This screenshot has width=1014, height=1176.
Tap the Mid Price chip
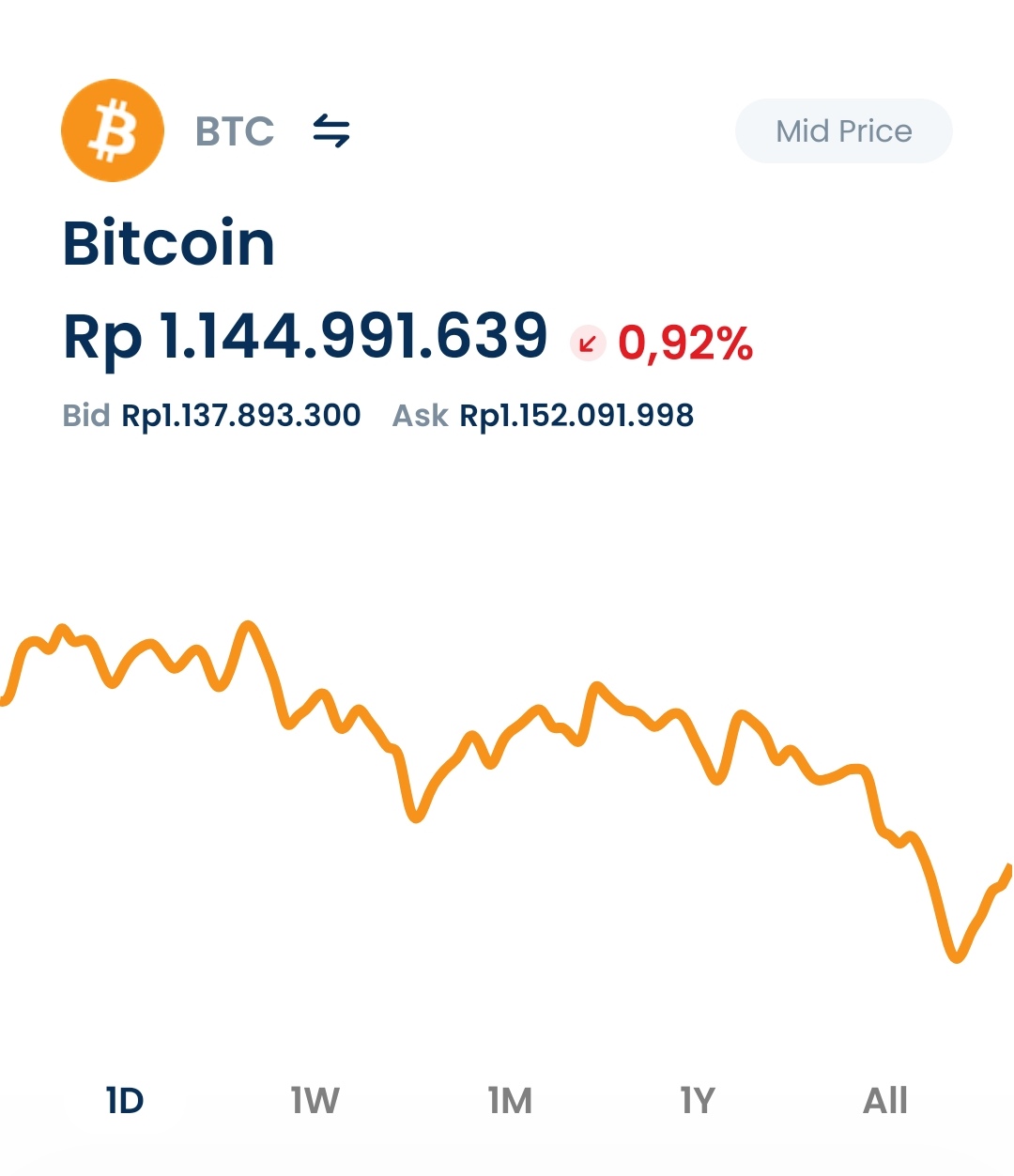tap(843, 131)
